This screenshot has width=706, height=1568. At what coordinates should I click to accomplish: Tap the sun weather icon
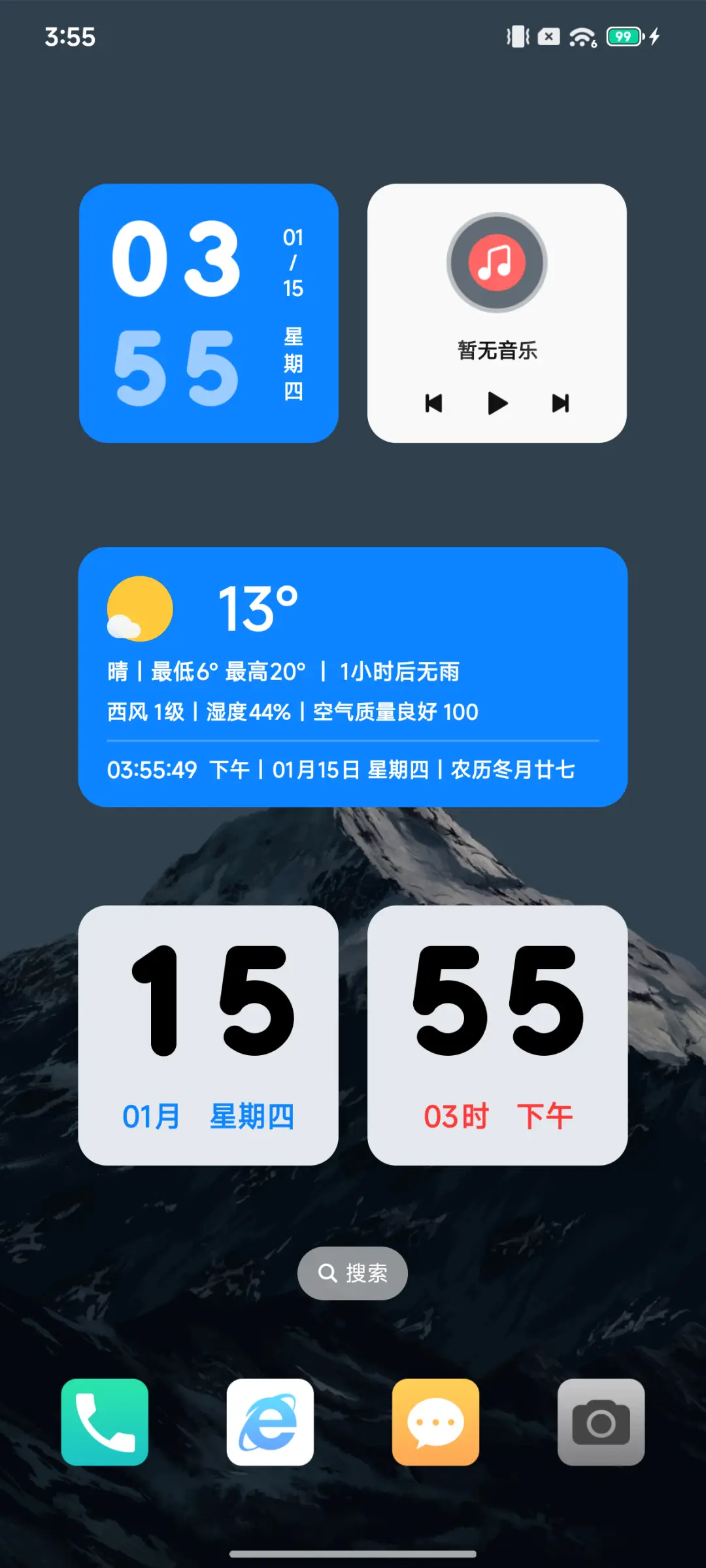[x=138, y=609]
